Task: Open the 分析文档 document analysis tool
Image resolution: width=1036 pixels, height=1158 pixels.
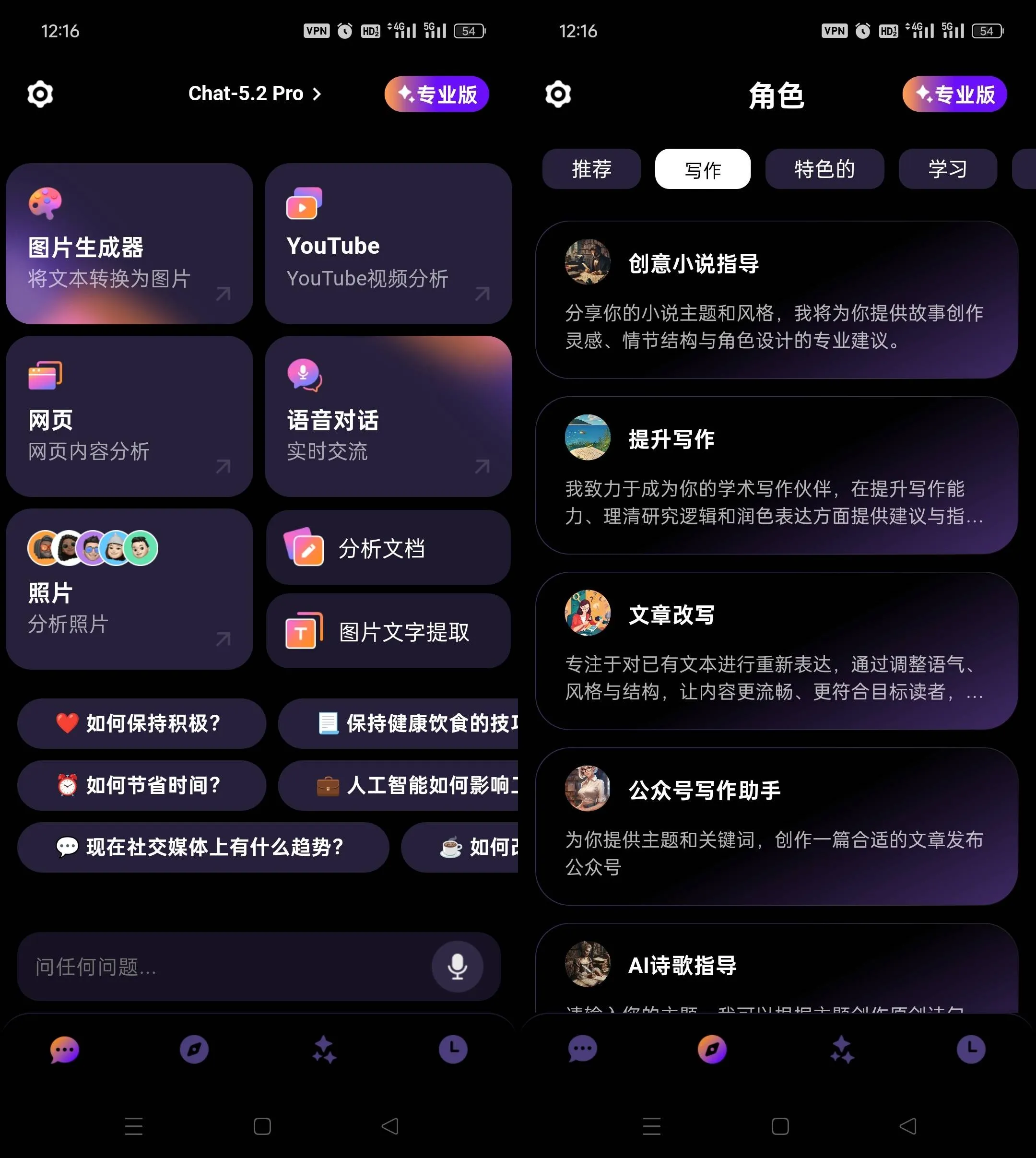Action: tap(389, 548)
